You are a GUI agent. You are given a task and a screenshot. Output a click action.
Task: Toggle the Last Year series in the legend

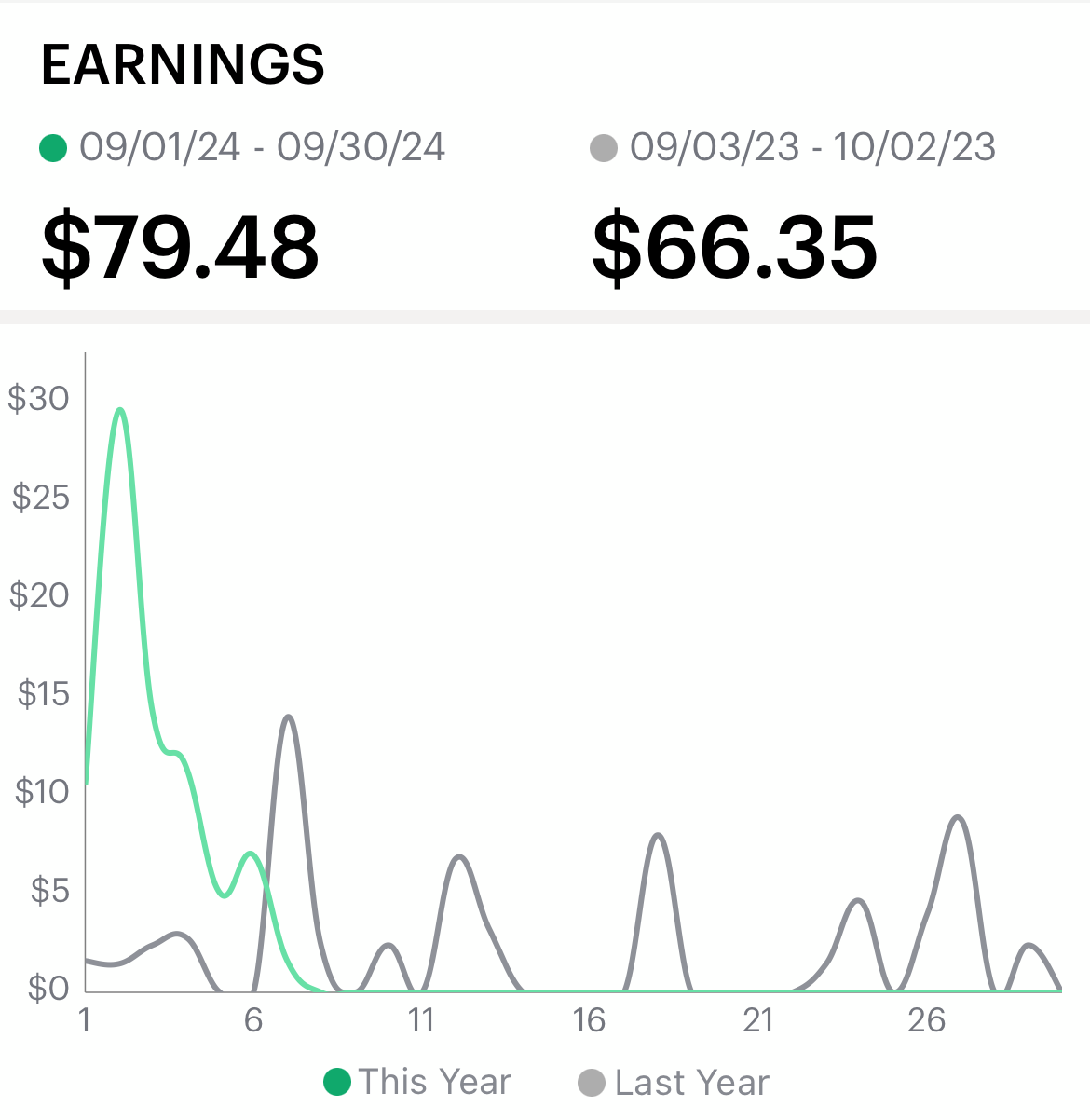pyautogui.click(x=674, y=1083)
